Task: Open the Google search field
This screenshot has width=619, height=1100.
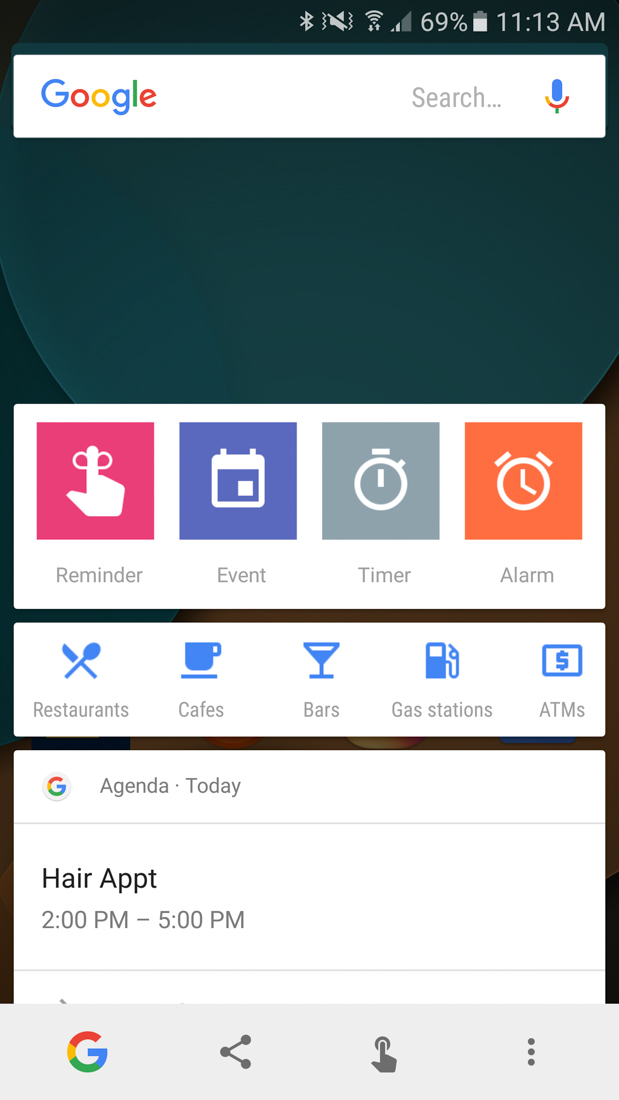Action: pyautogui.click(x=300, y=97)
